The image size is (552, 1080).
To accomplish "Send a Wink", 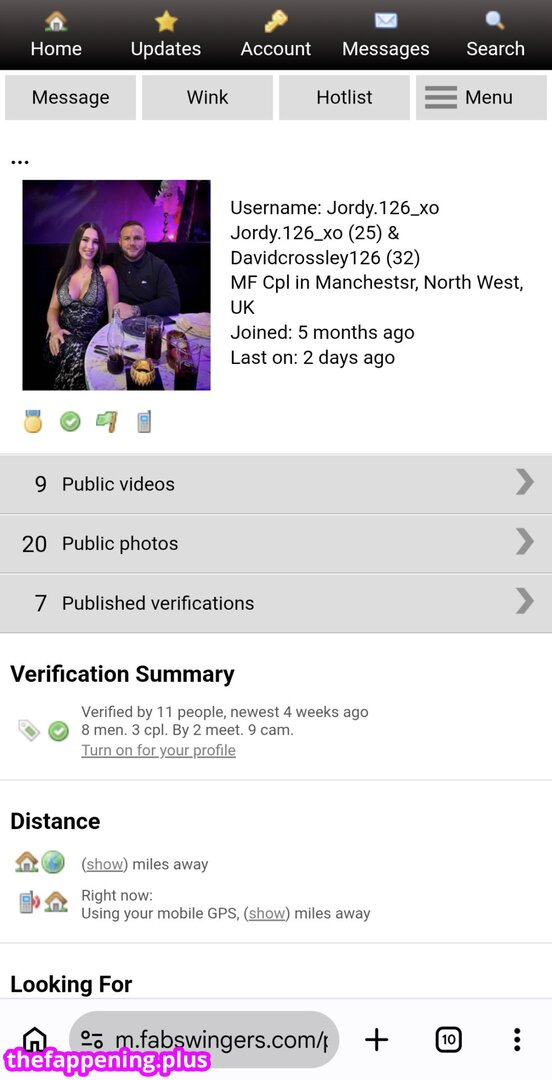I will tap(207, 98).
